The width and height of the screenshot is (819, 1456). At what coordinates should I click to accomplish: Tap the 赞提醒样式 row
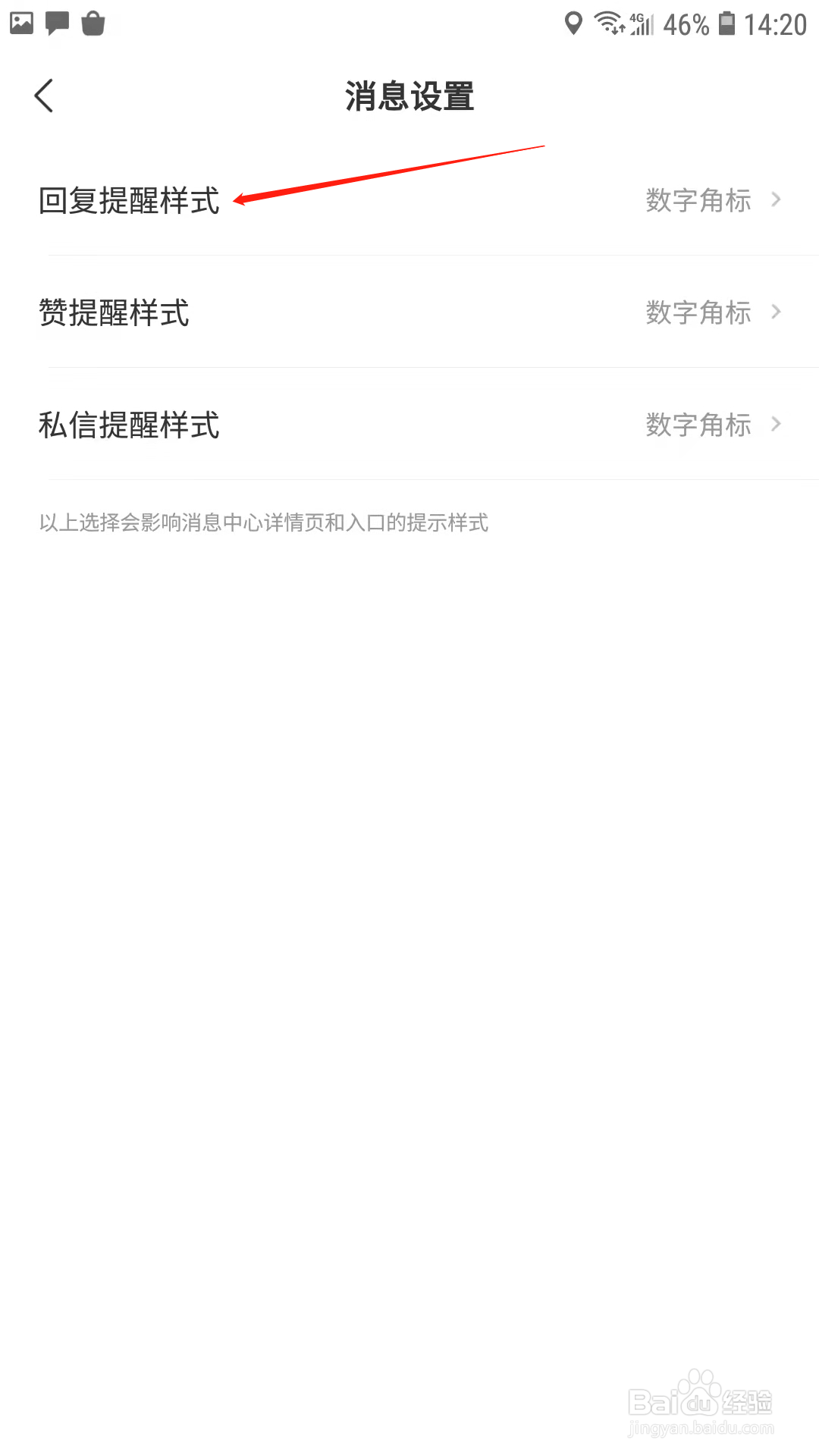(115, 312)
